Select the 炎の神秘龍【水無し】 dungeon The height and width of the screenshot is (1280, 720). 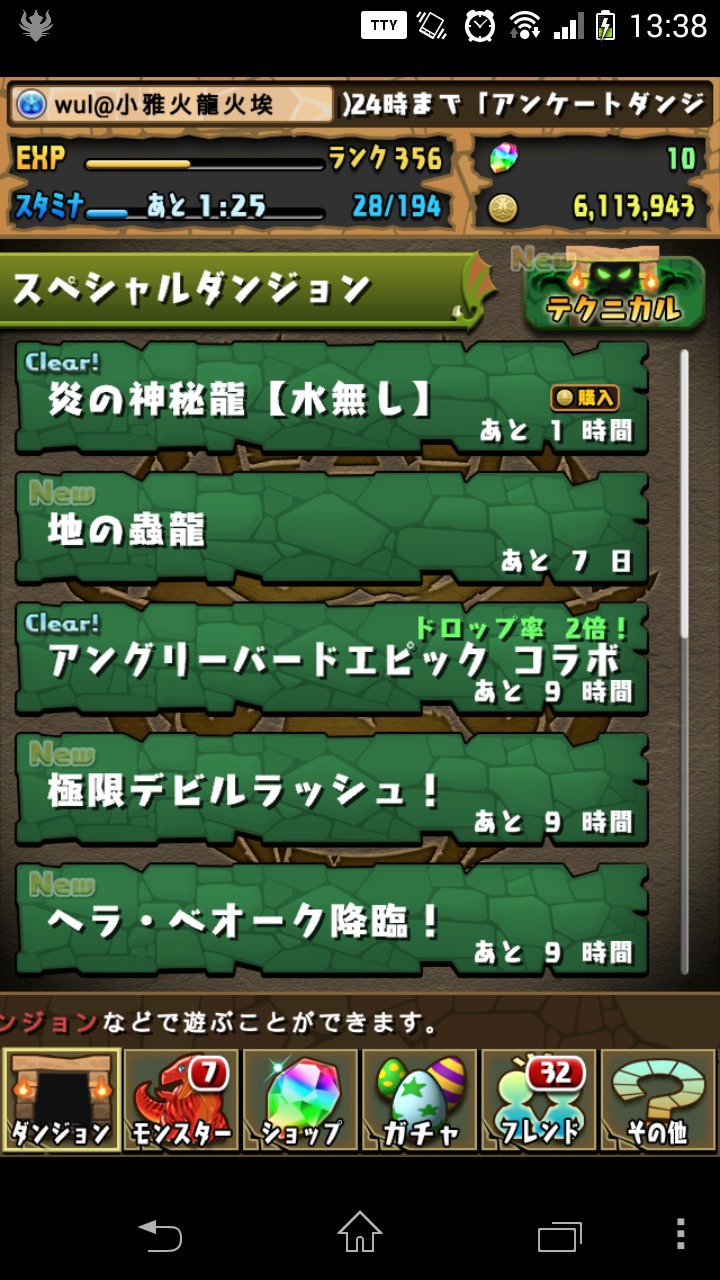click(x=332, y=398)
